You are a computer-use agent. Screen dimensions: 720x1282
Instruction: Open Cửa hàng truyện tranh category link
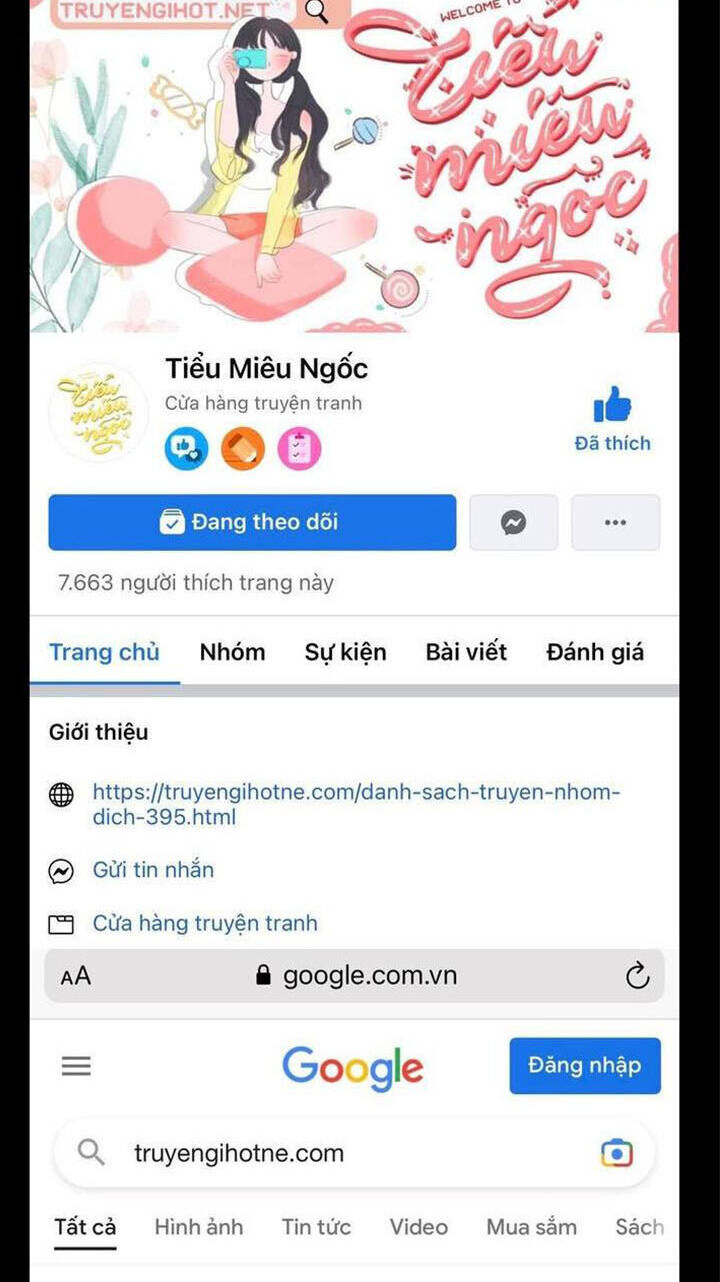tap(205, 923)
